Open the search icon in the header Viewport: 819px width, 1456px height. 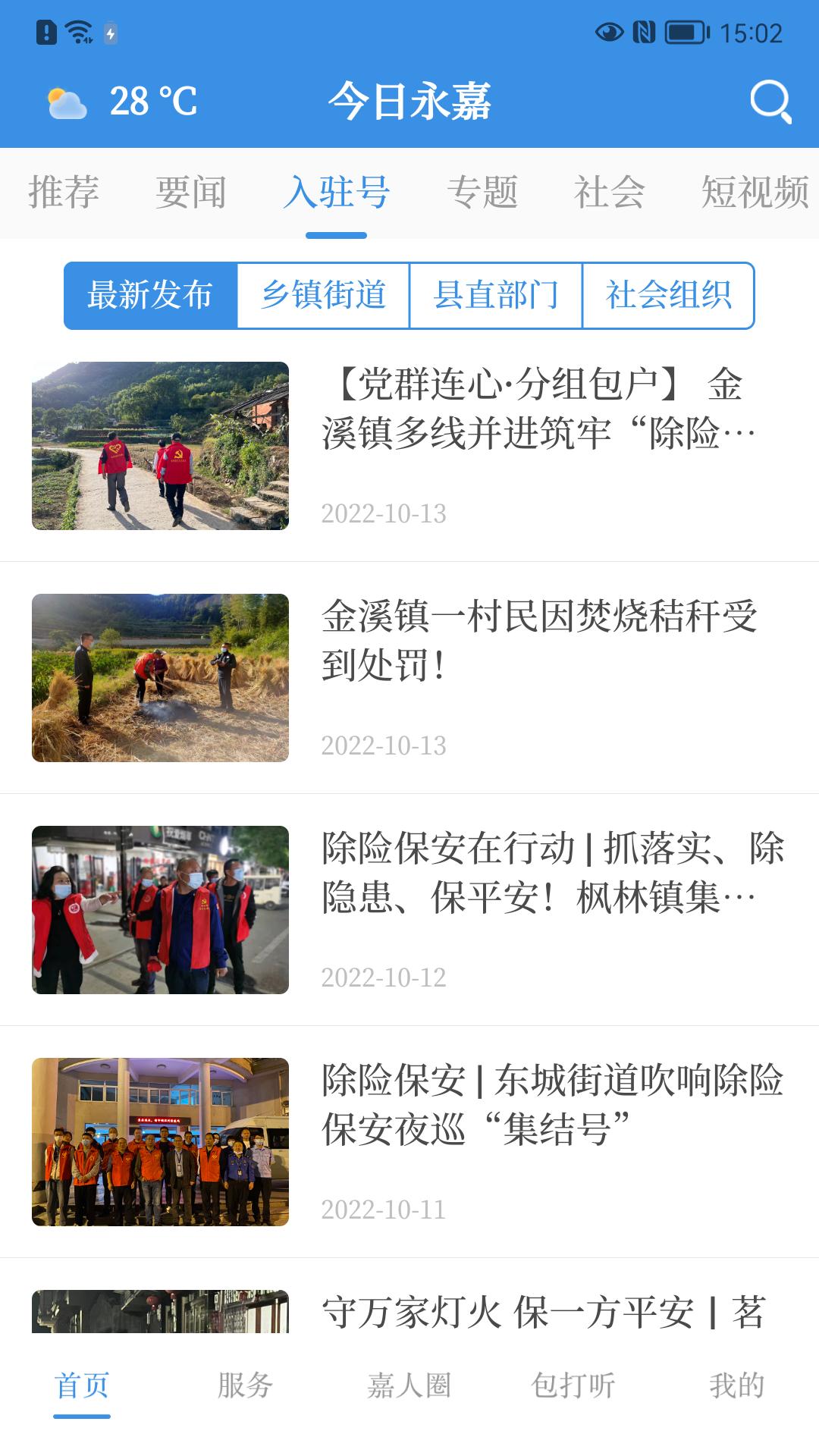770,102
